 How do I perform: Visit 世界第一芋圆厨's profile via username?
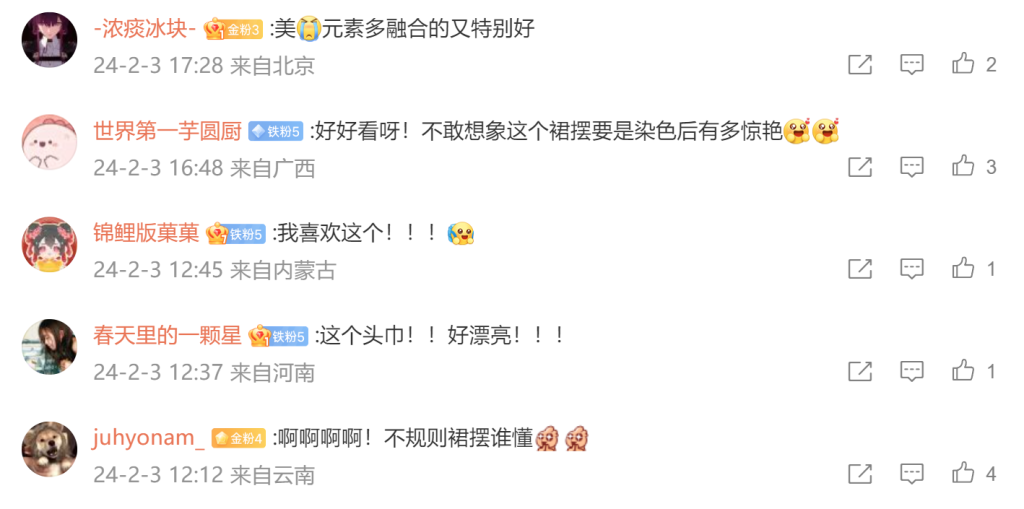tap(167, 131)
